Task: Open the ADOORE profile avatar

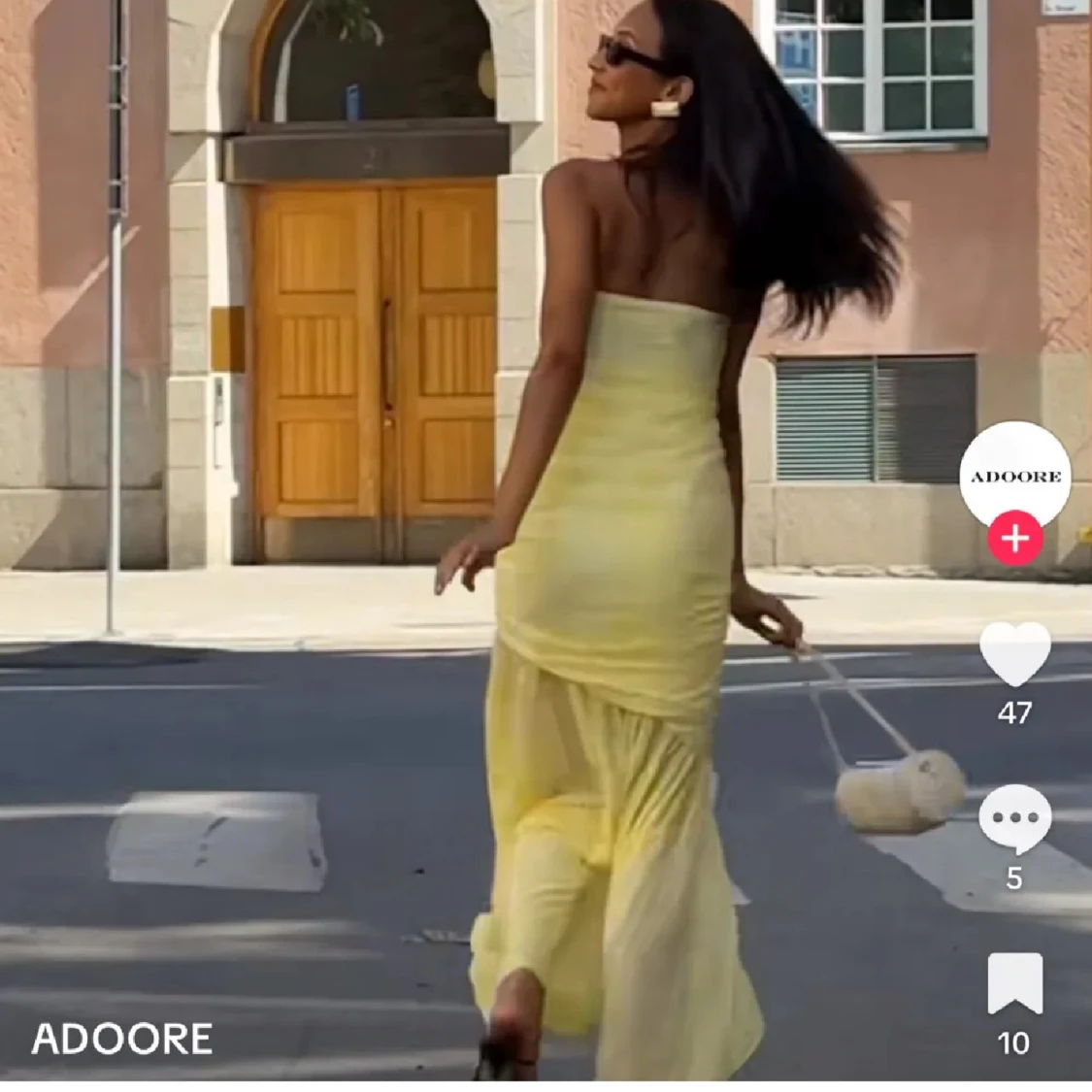Action: point(1014,474)
